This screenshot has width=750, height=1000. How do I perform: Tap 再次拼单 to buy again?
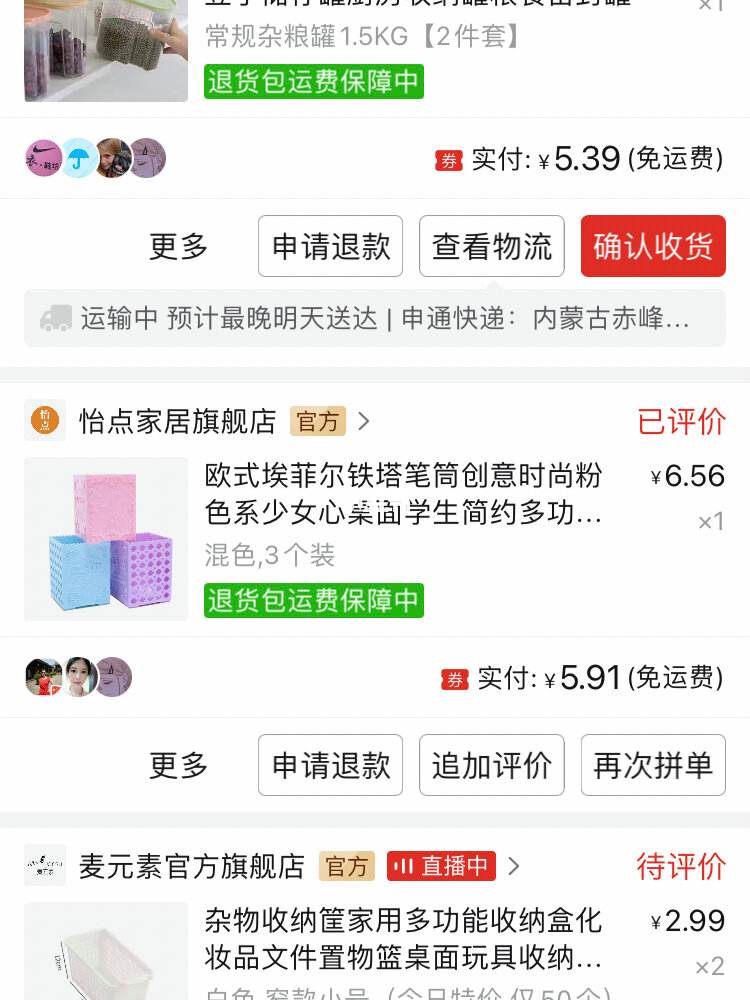[x=653, y=765]
